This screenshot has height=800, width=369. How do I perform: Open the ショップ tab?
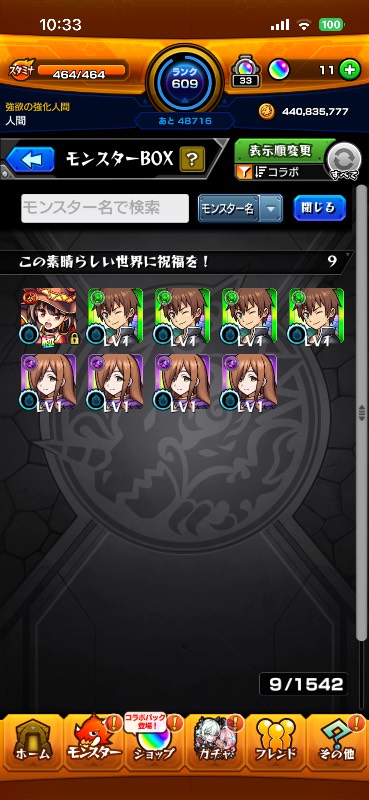click(154, 743)
